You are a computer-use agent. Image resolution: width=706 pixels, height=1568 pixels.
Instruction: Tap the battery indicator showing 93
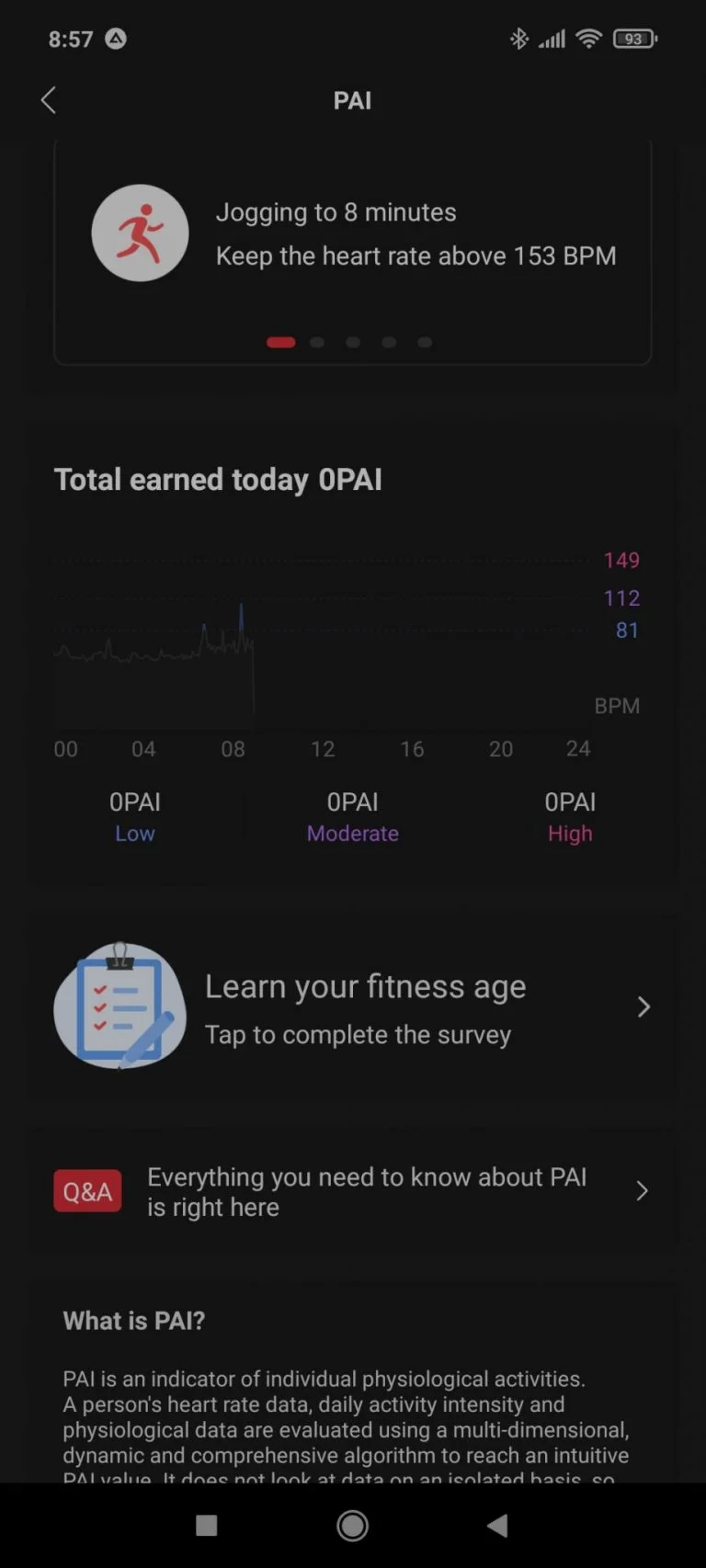[635, 39]
